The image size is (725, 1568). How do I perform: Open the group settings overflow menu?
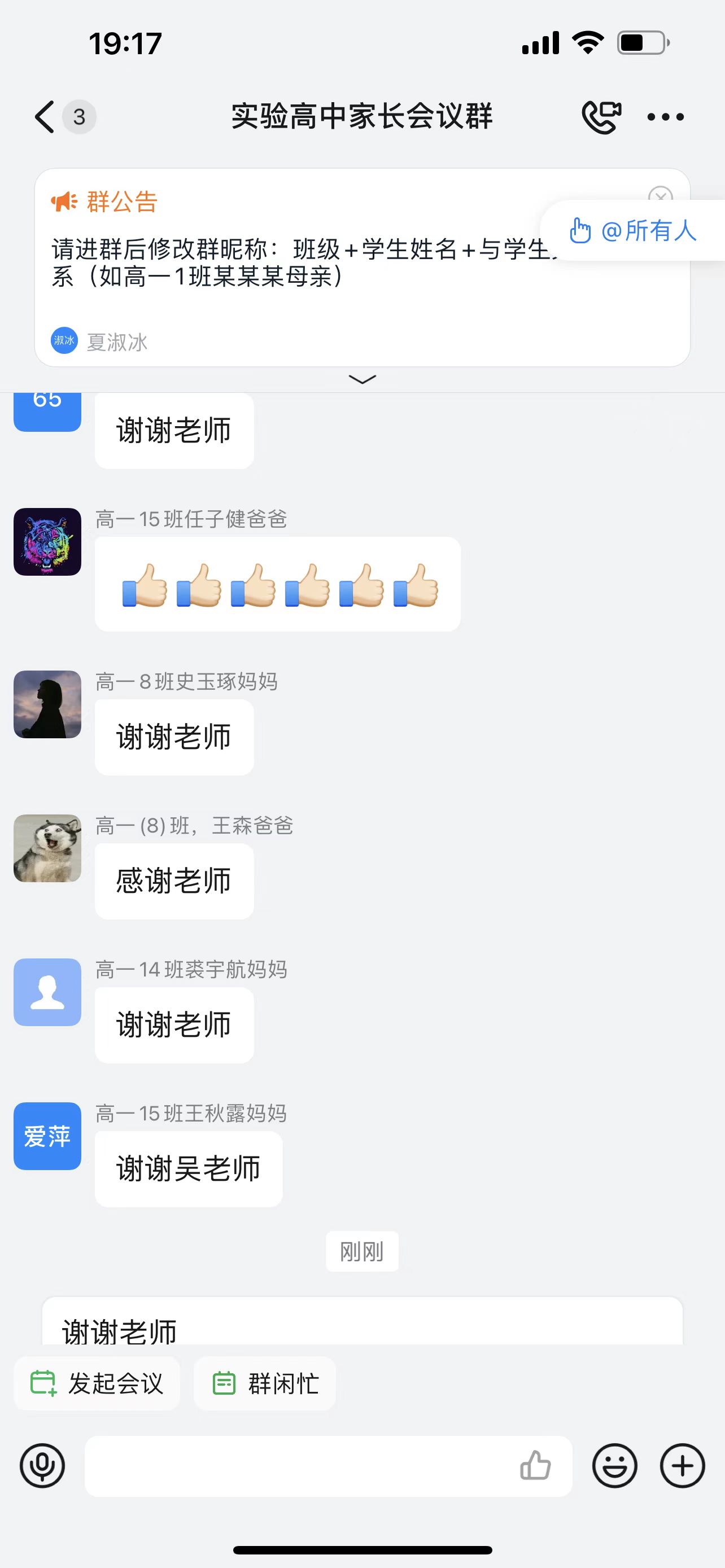point(665,116)
